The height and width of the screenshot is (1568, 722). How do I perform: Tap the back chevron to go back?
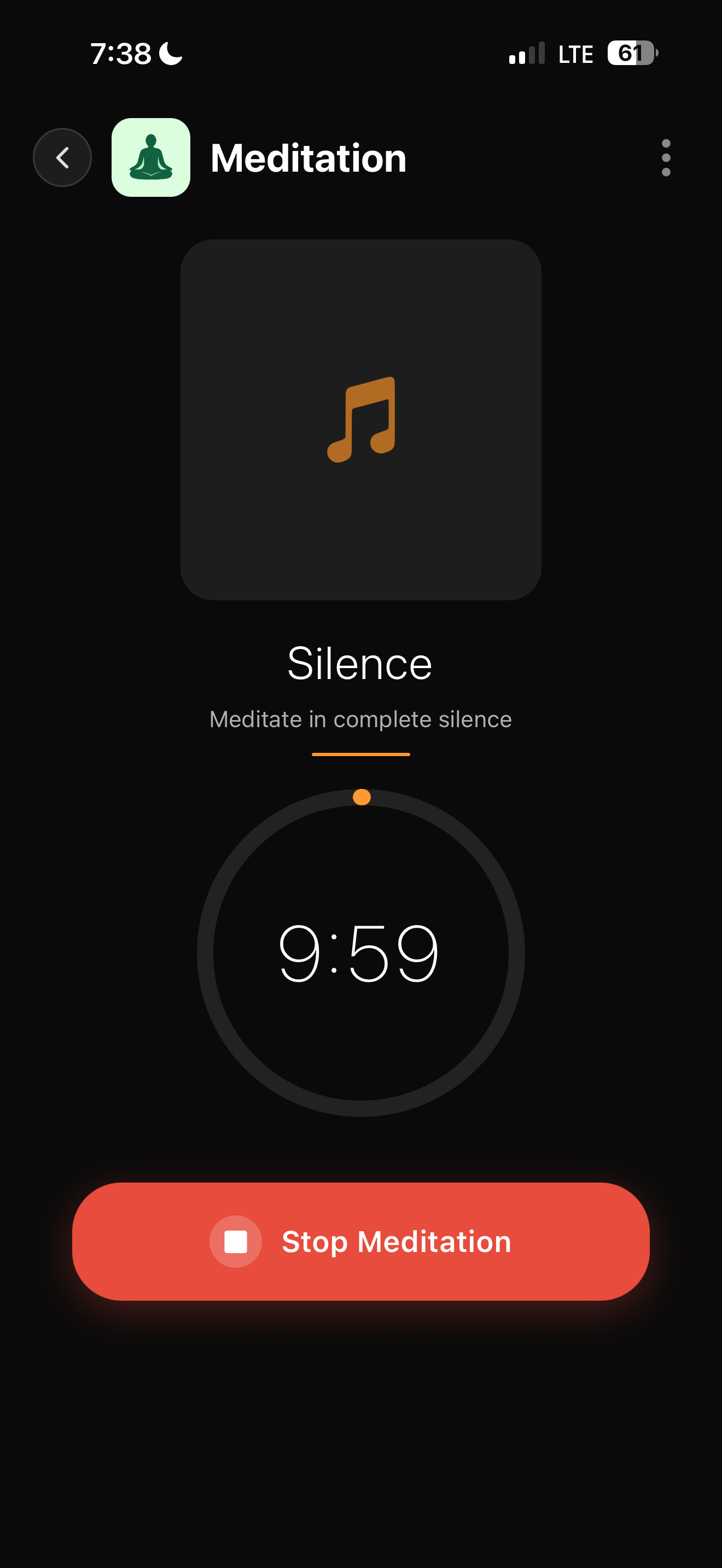tap(62, 157)
